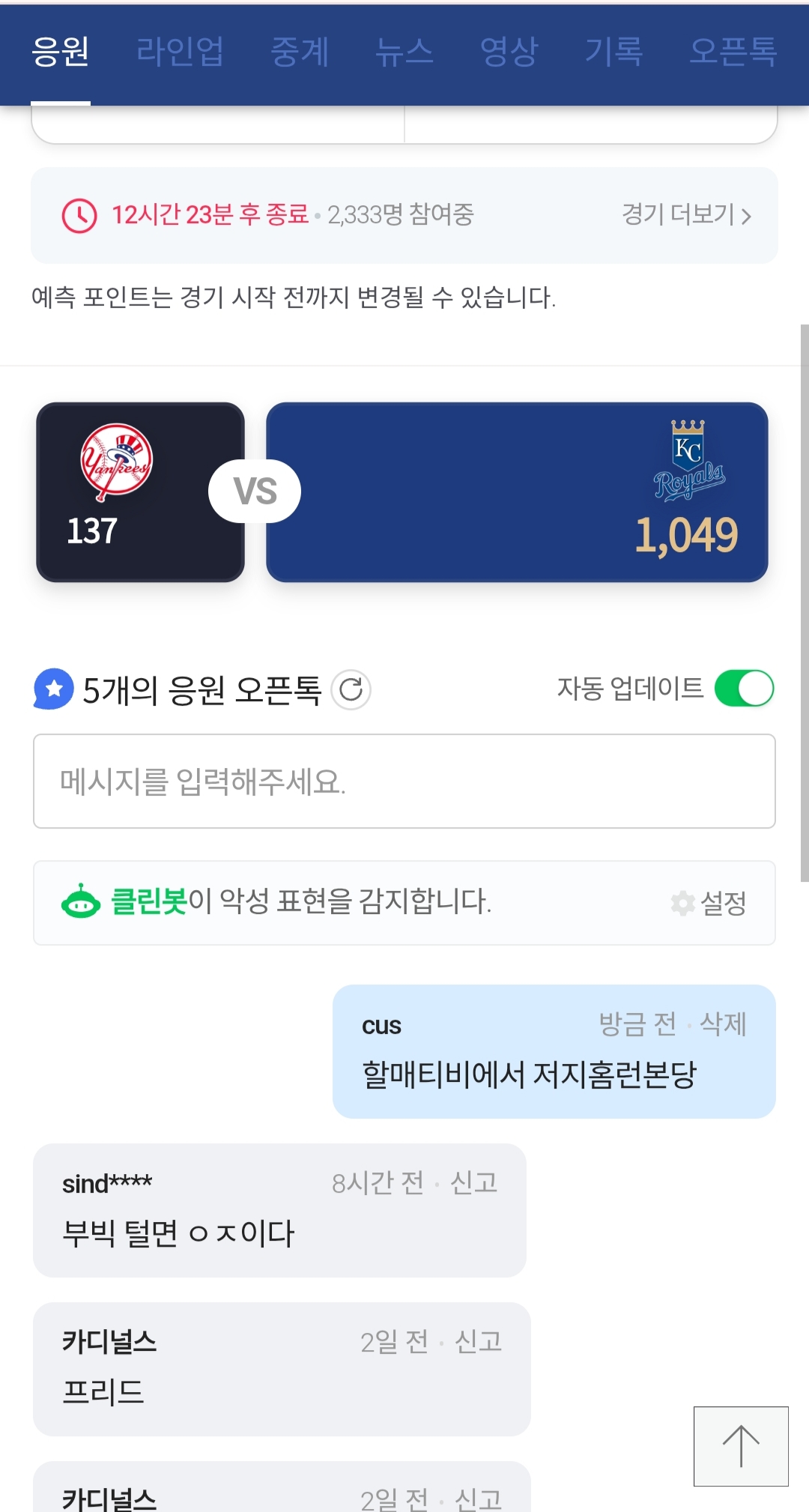Screen dimensions: 809x1512
Task: Refresh the 응원 오픈톡 messages
Action: tap(351, 689)
